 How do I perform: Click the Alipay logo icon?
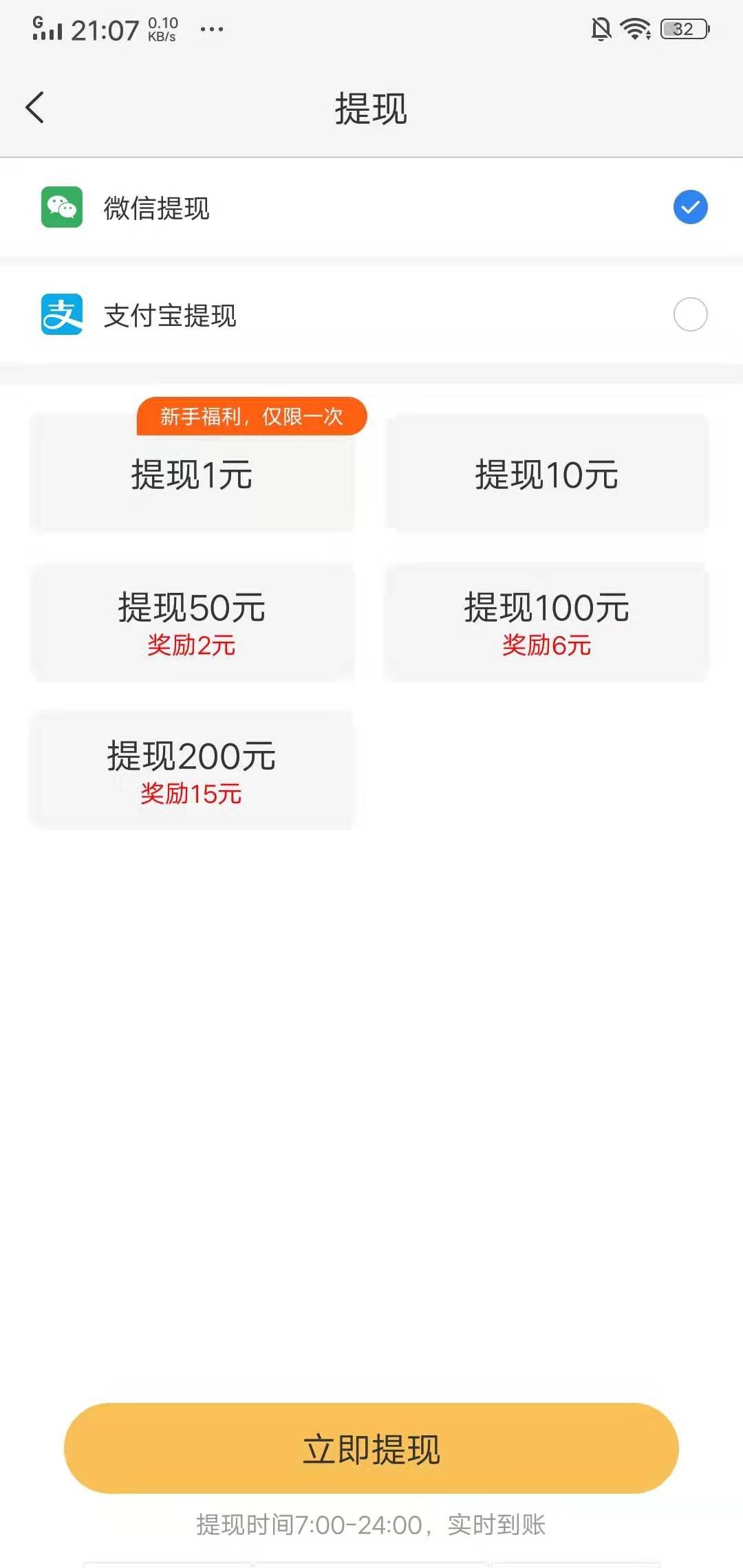[62, 315]
